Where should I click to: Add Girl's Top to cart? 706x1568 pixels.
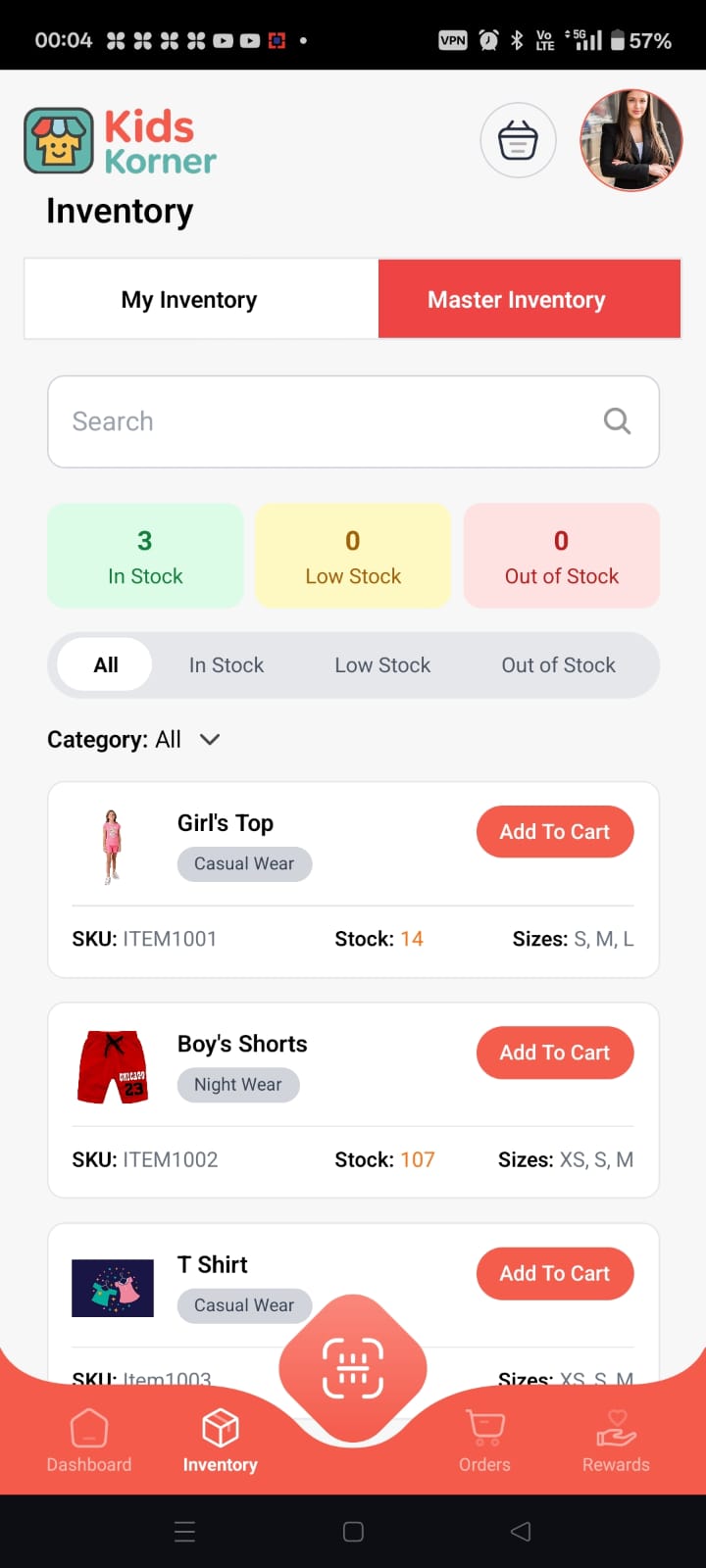point(554,832)
